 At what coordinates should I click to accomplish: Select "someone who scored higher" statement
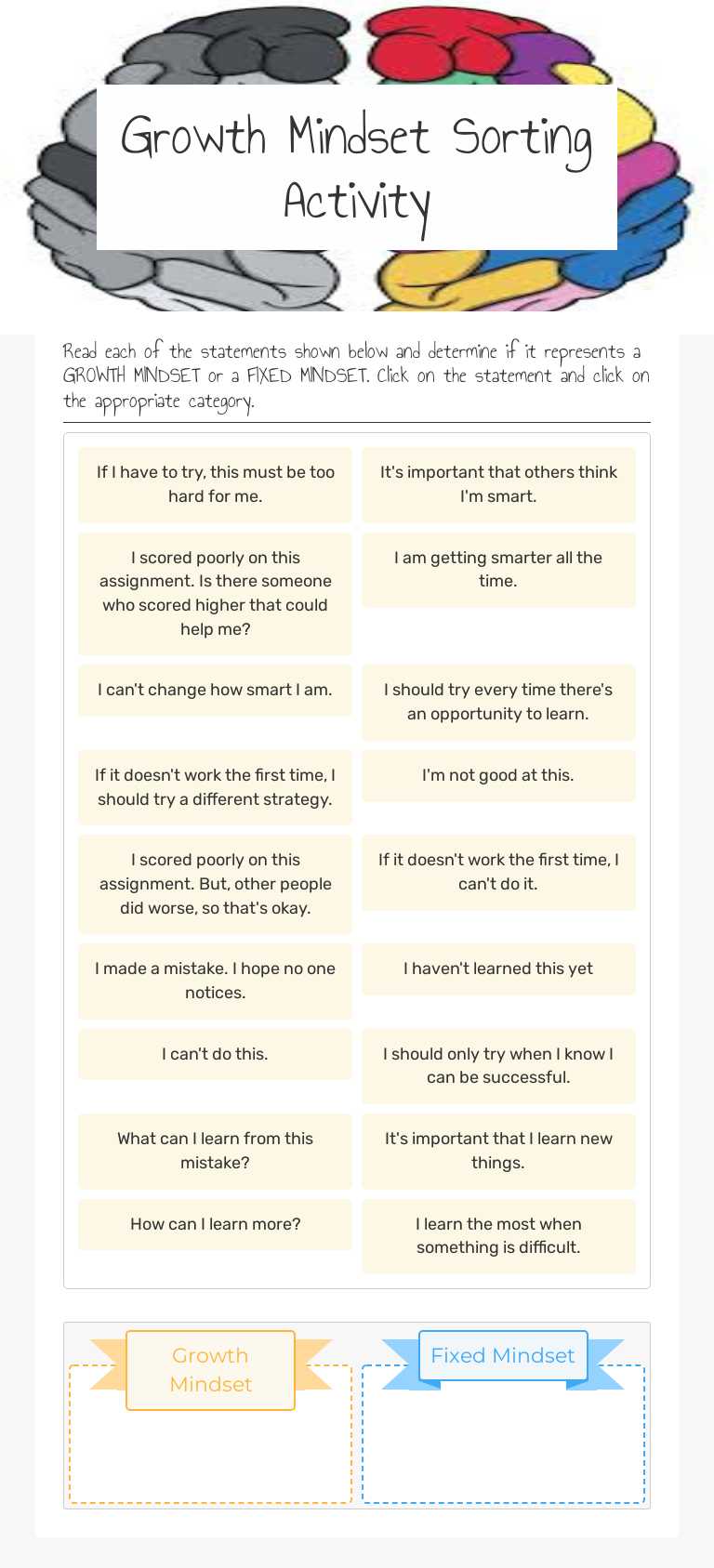click(215, 593)
